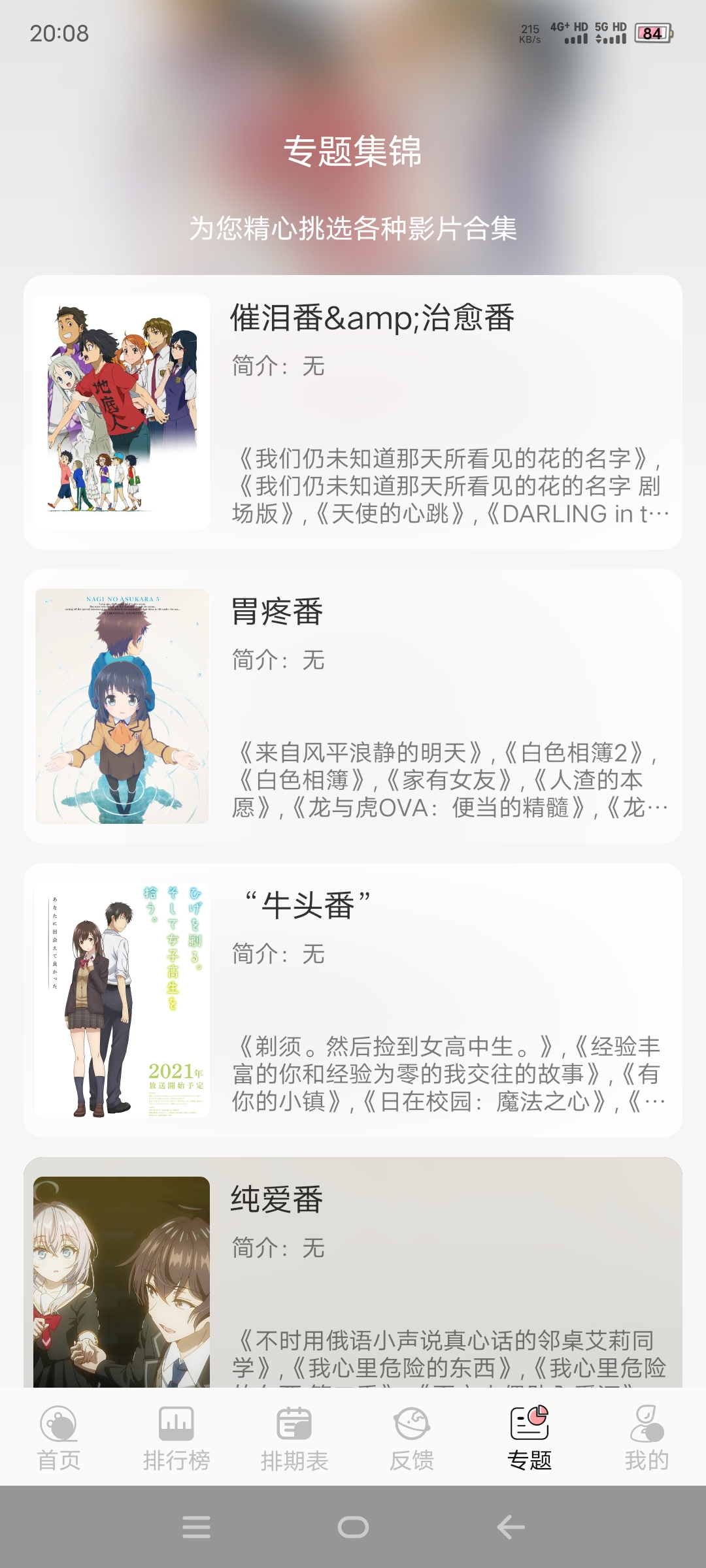Open the "牛头番" collection card
This screenshot has width=706, height=1568.
(353, 1000)
